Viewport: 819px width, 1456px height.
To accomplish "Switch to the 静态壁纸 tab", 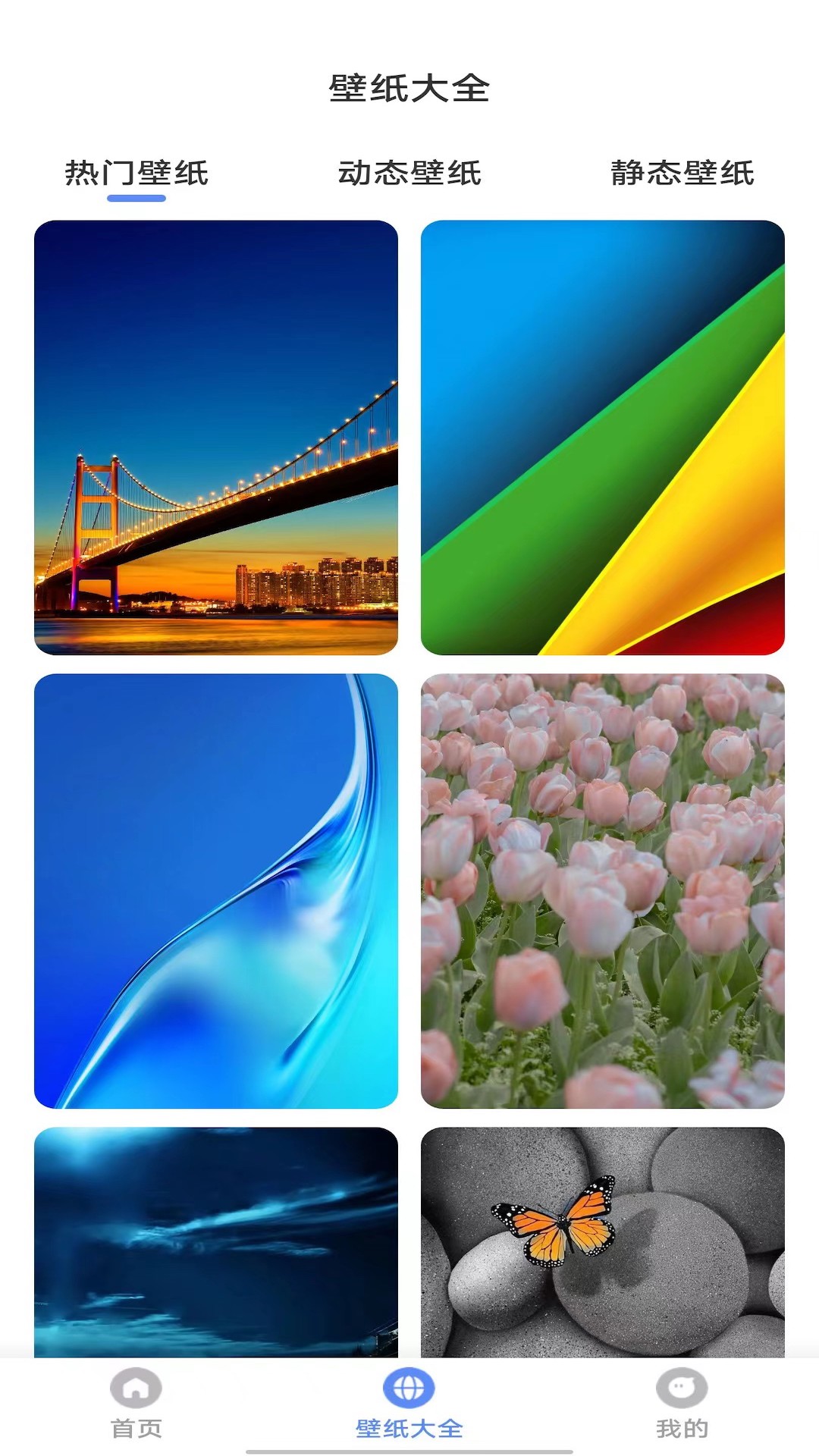I will (x=682, y=174).
